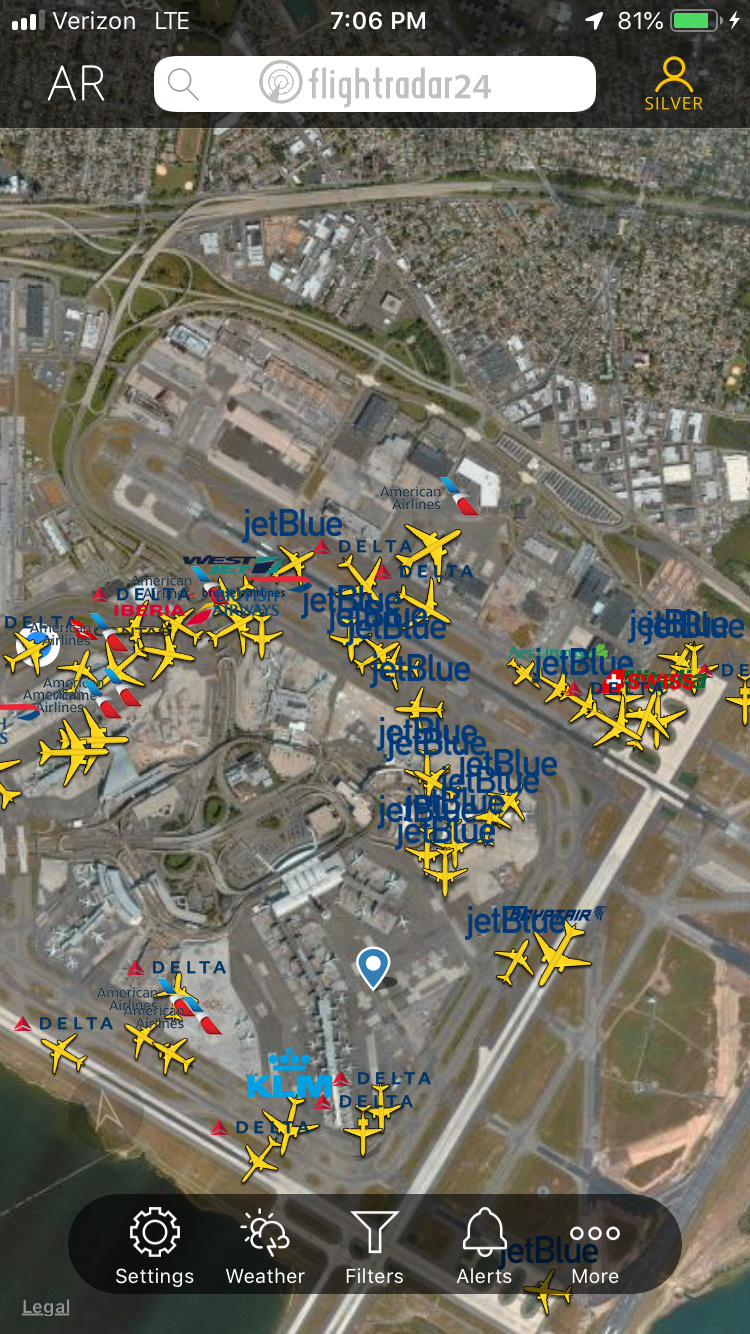This screenshot has width=750, height=1334.
Task: Tap the blue location pin
Action: point(373,966)
